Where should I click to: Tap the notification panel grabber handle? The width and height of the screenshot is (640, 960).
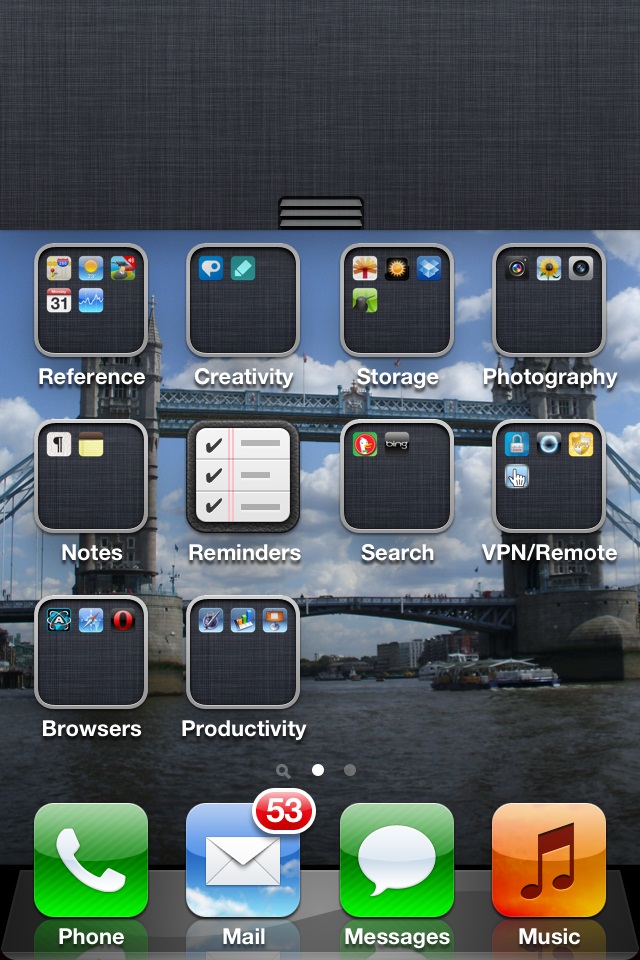click(x=320, y=212)
